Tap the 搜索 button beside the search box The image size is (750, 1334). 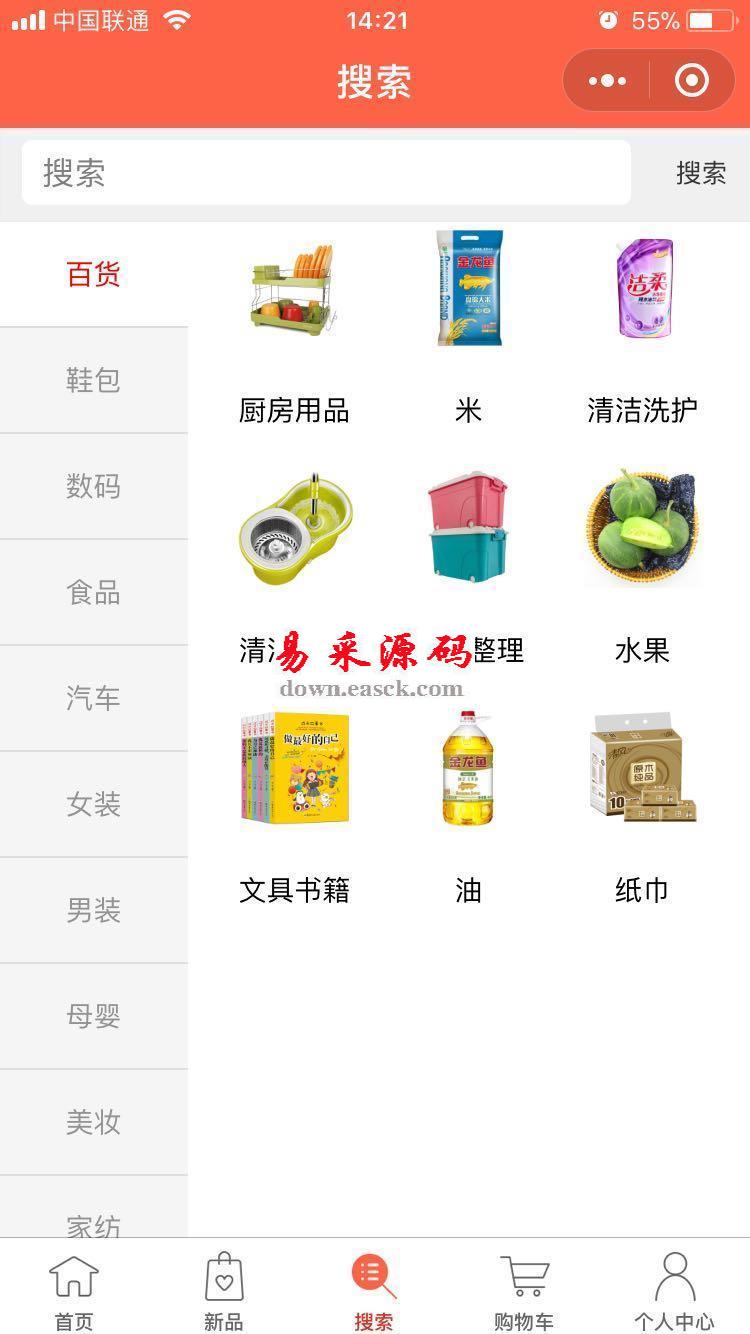[x=700, y=173]
